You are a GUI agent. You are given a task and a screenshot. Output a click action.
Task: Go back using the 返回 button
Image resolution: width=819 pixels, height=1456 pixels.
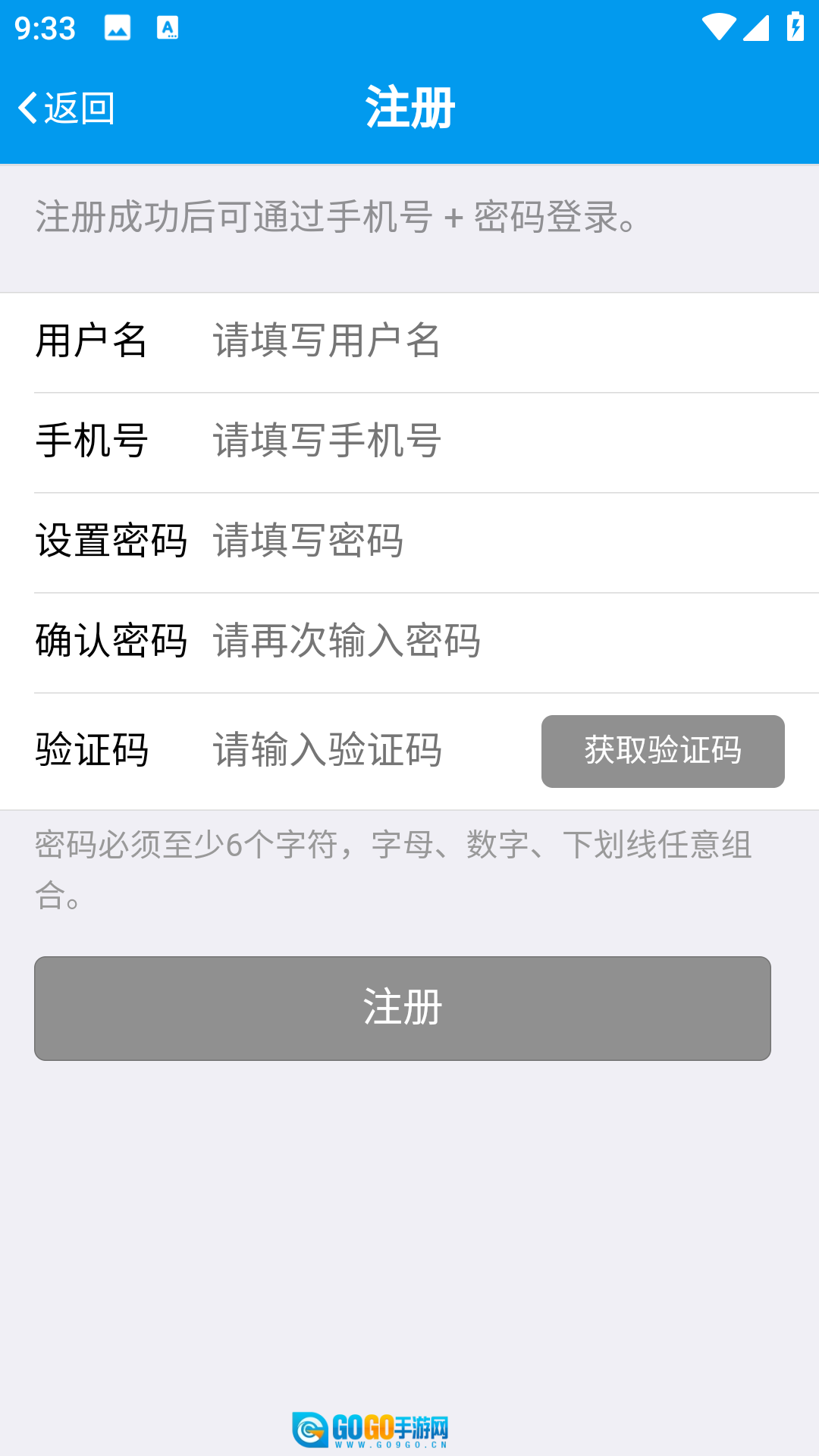67,108
